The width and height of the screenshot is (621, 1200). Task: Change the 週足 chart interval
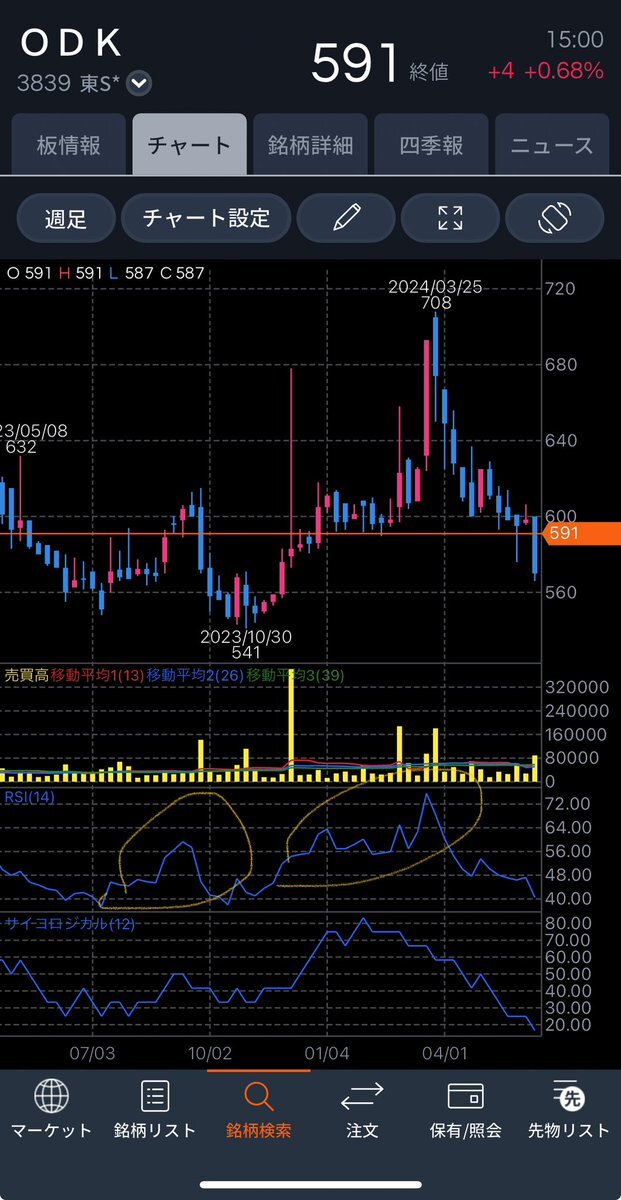point(65,218)
